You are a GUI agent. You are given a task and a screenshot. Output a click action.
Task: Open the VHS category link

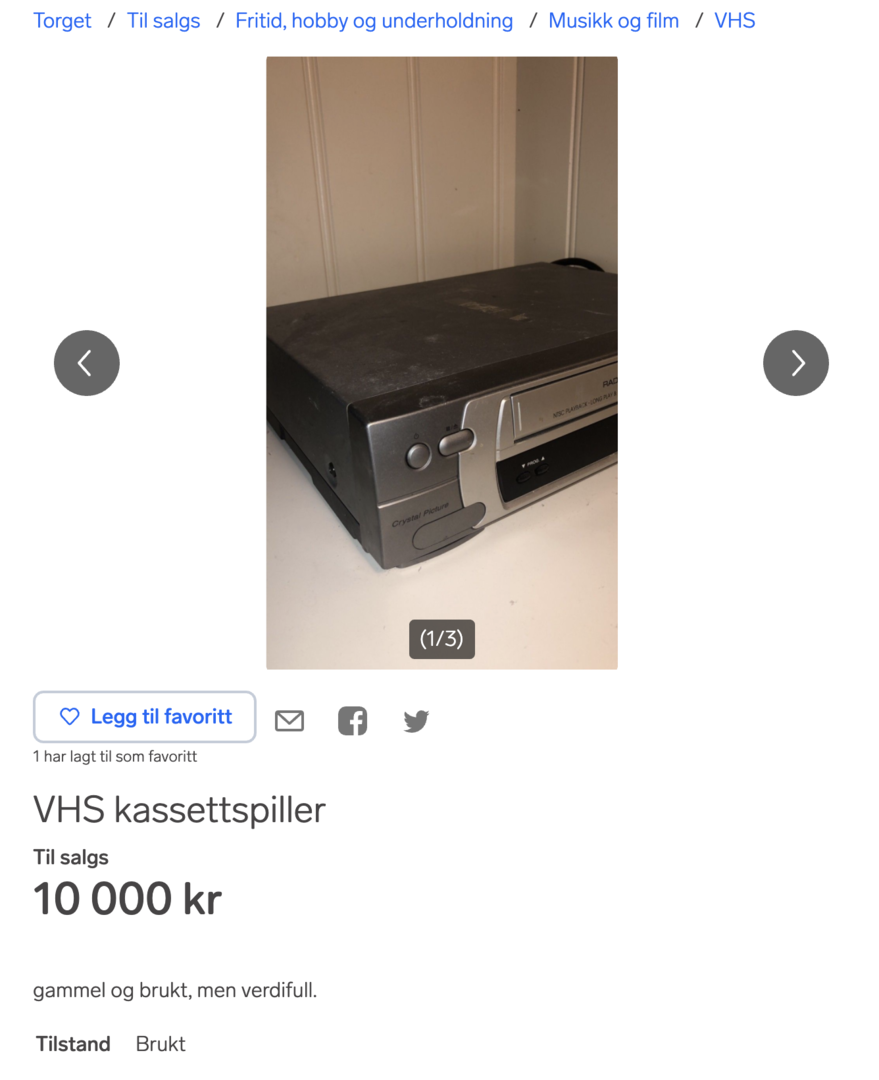[x=734, y=21]
